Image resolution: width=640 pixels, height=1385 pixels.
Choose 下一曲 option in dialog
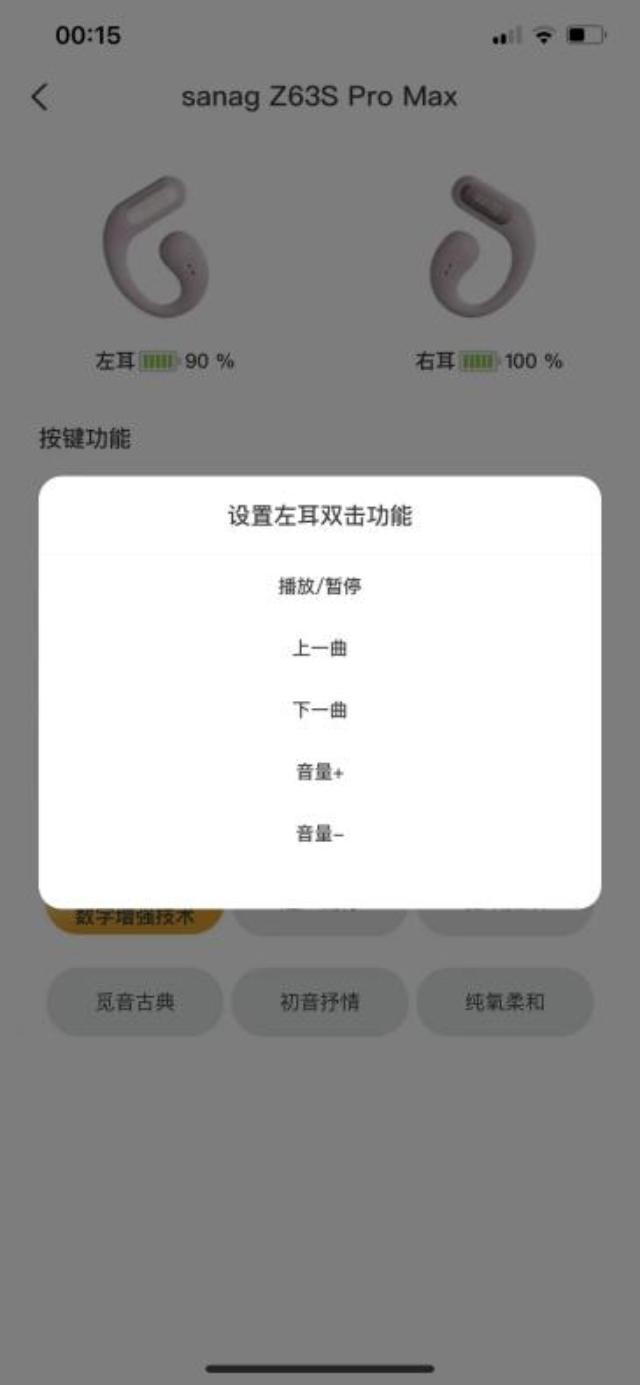pos(320,711)
